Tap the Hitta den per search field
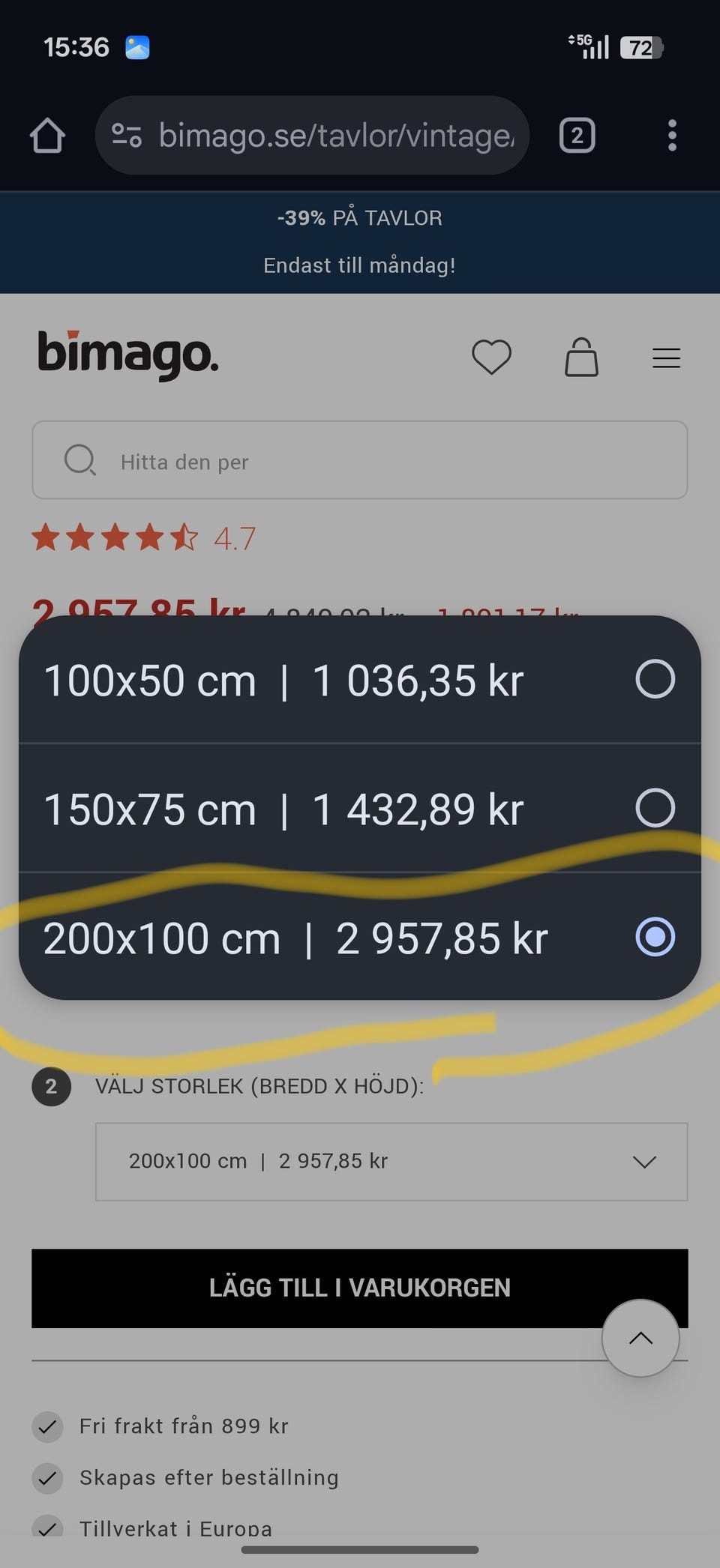This screenshot has width=720, height=1568. click(360, 460)
